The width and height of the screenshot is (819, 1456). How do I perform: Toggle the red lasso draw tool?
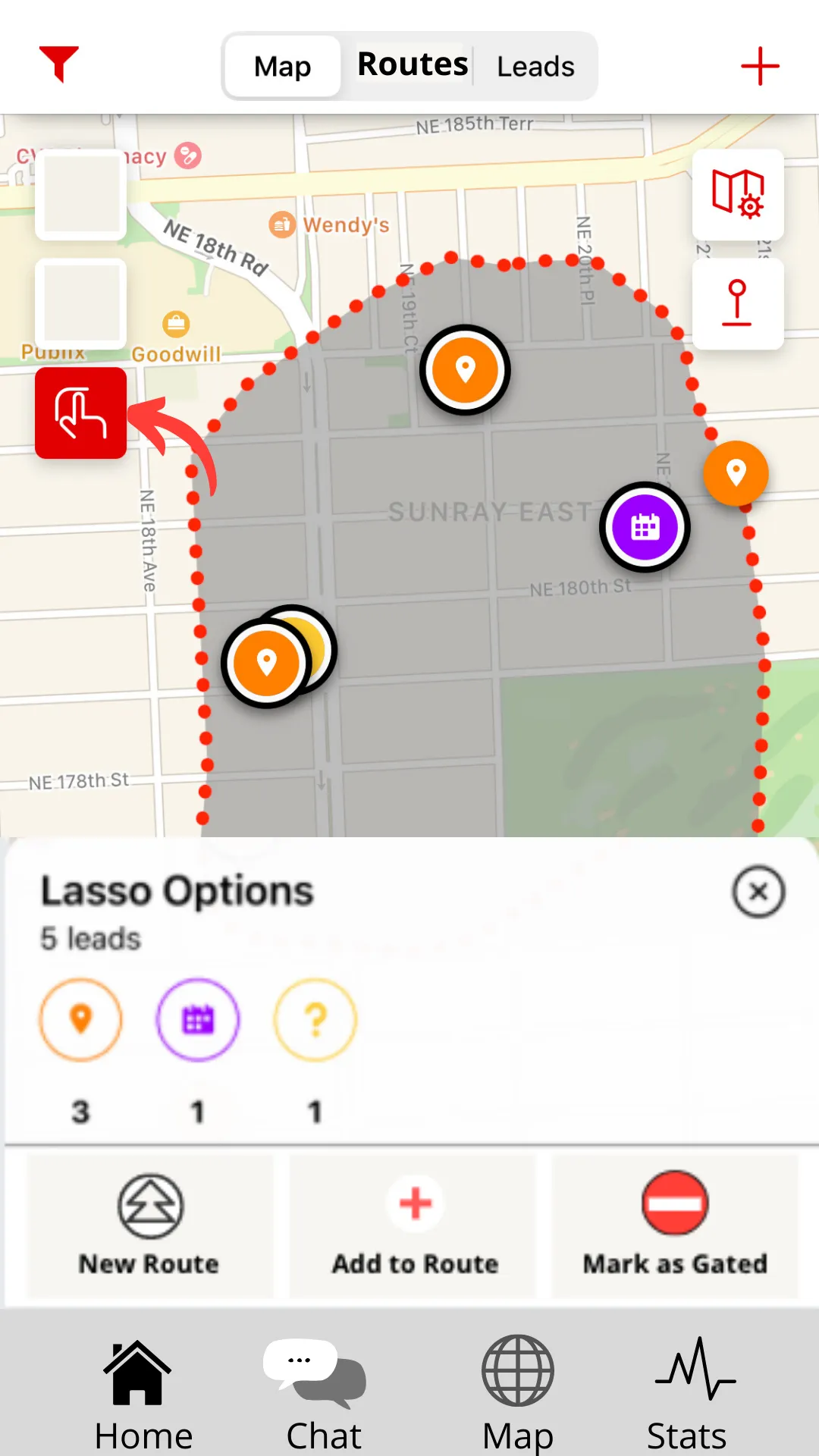[x=80, y=413]
